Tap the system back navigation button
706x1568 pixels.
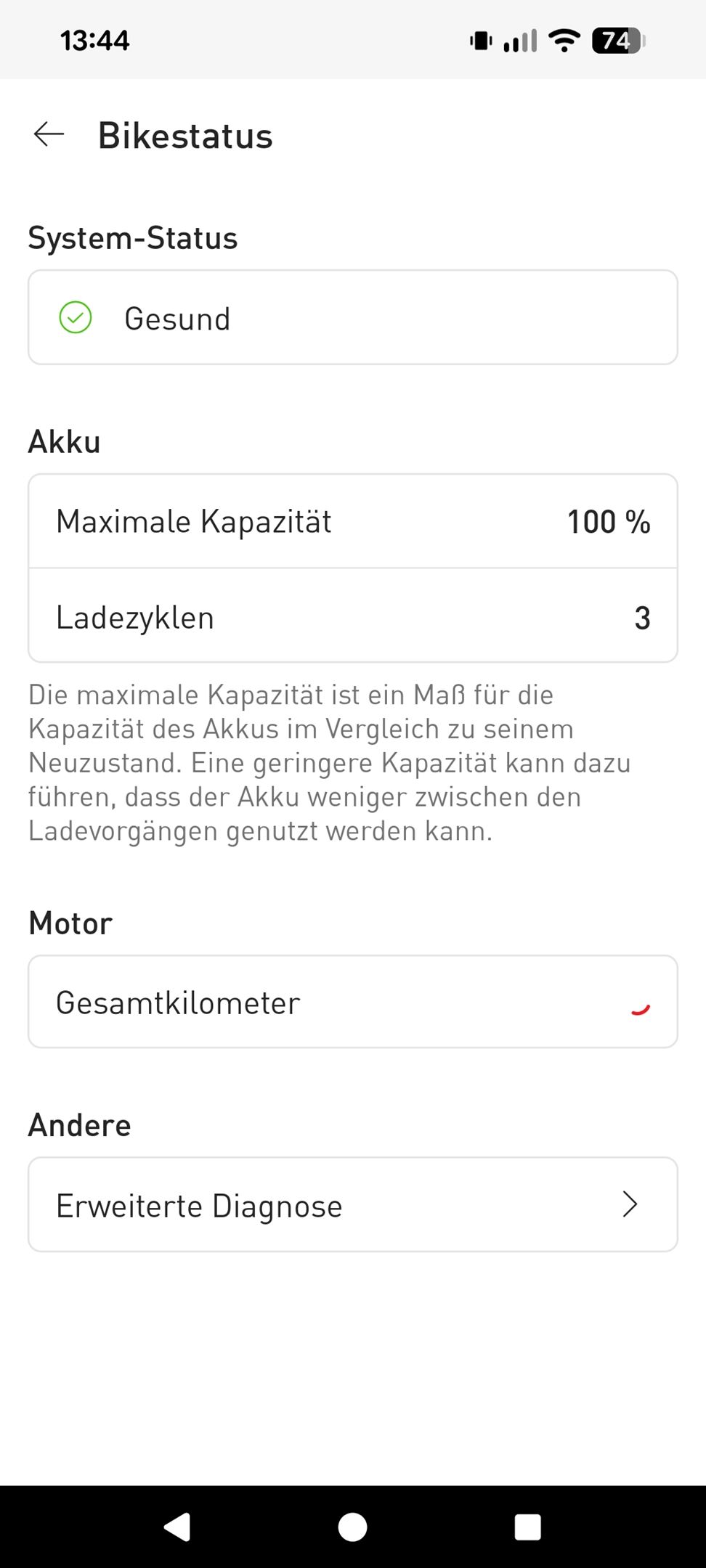tap(177, 1527)
